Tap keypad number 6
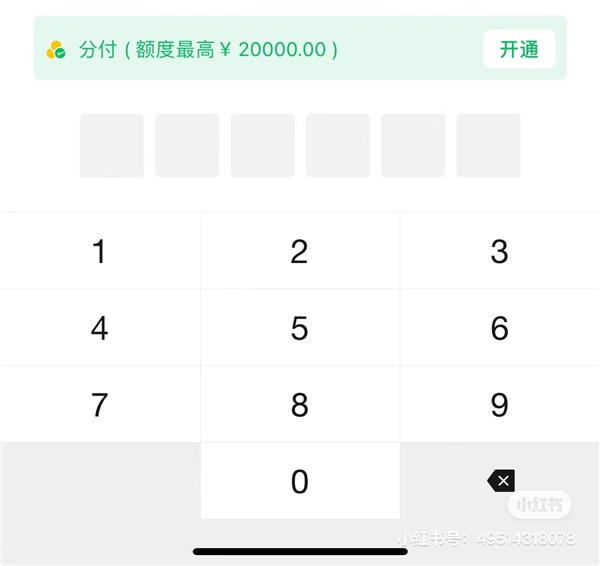Screen dimensions: 600x566 pos(499,328)
